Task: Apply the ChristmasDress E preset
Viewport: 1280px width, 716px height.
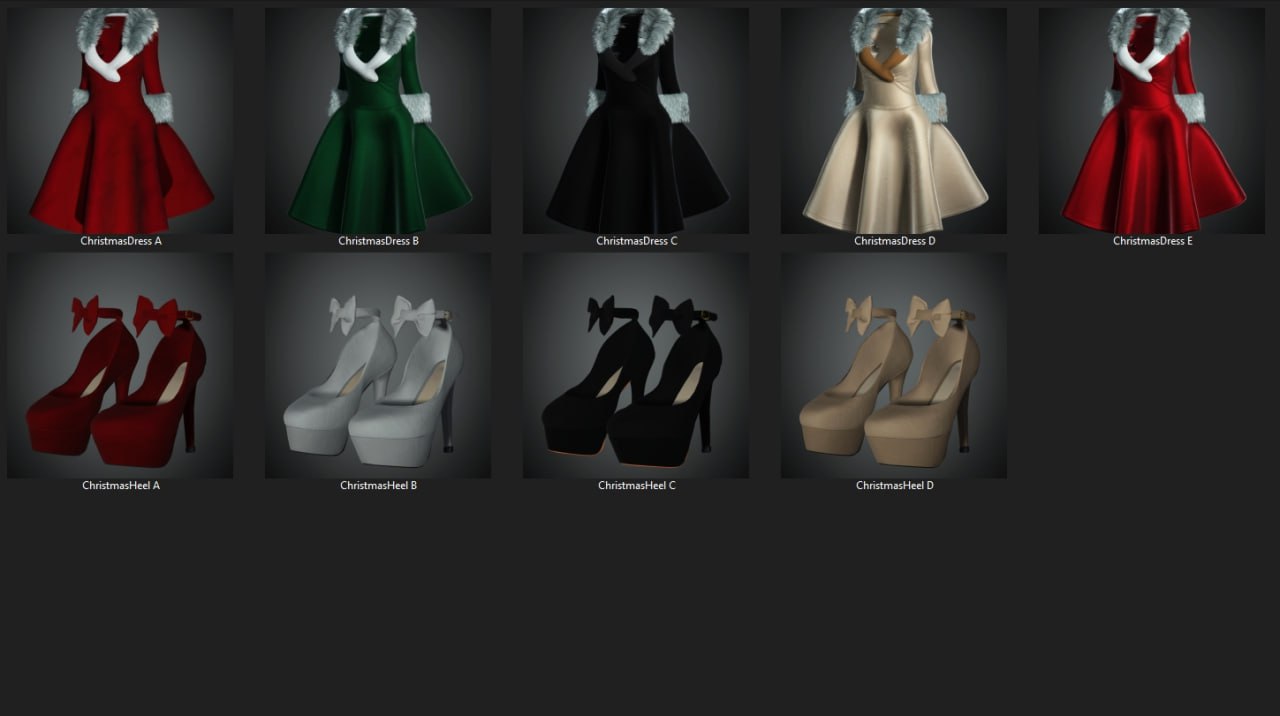Action: pos(1152,121)
